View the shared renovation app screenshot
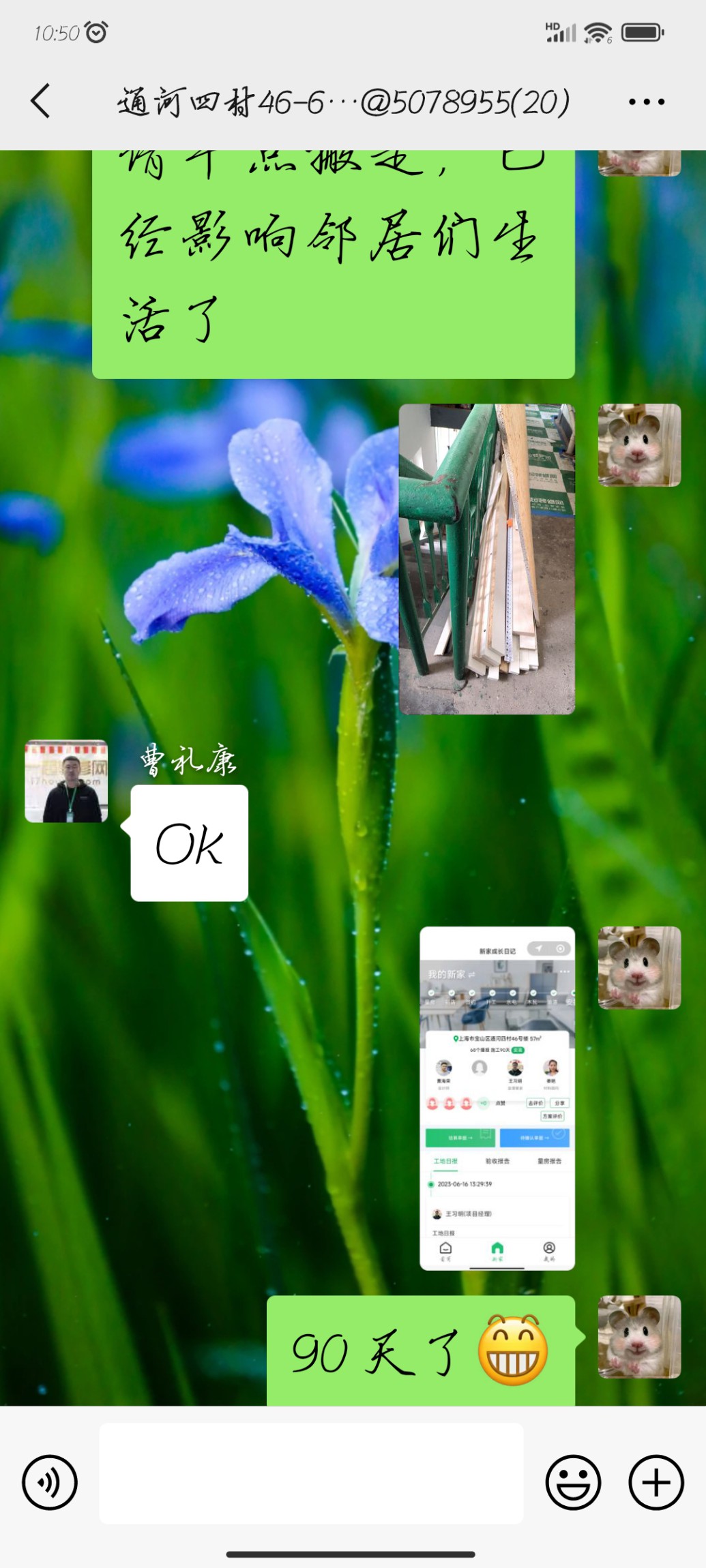 click(x=497, y=1098)
